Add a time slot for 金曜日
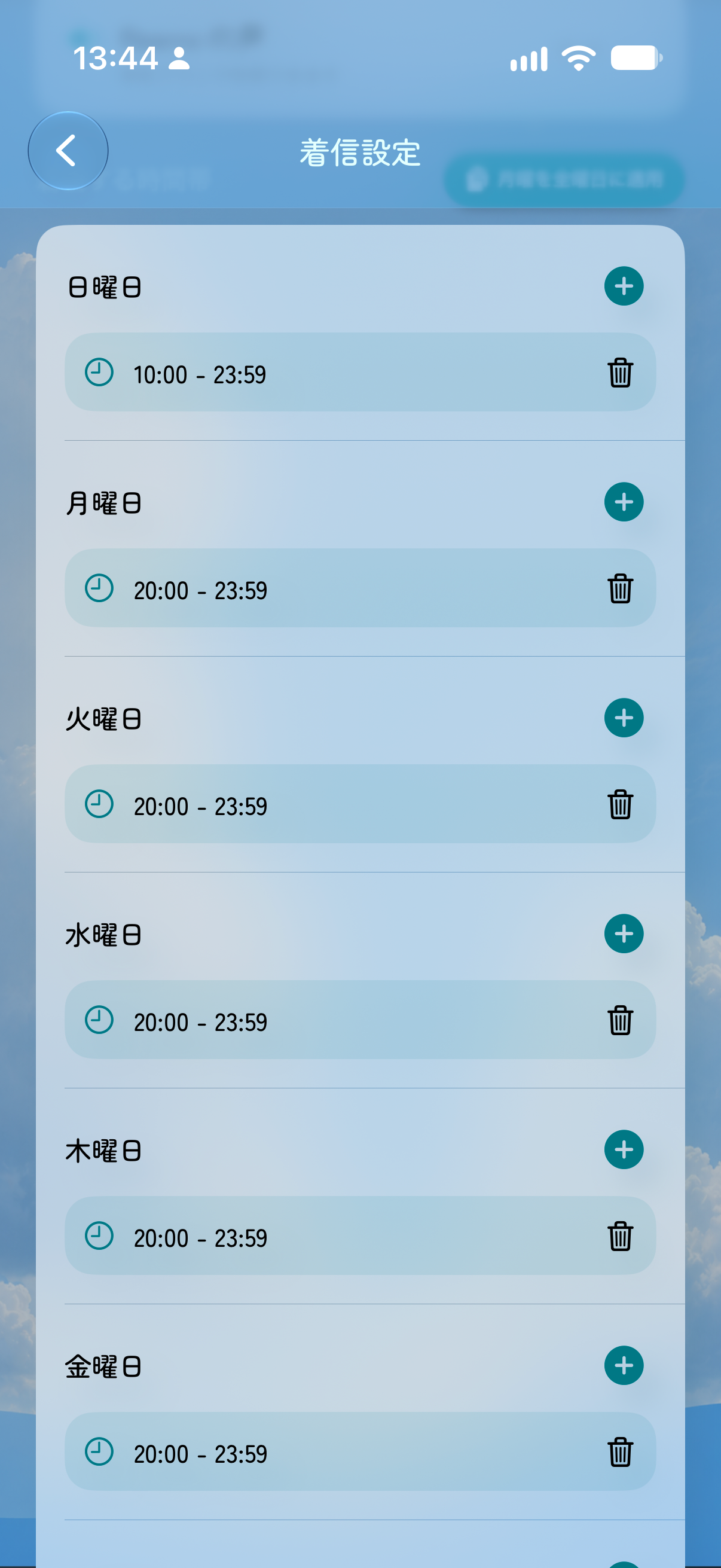The width and height of the screenshot is (721, 1568). point(624,1366)
